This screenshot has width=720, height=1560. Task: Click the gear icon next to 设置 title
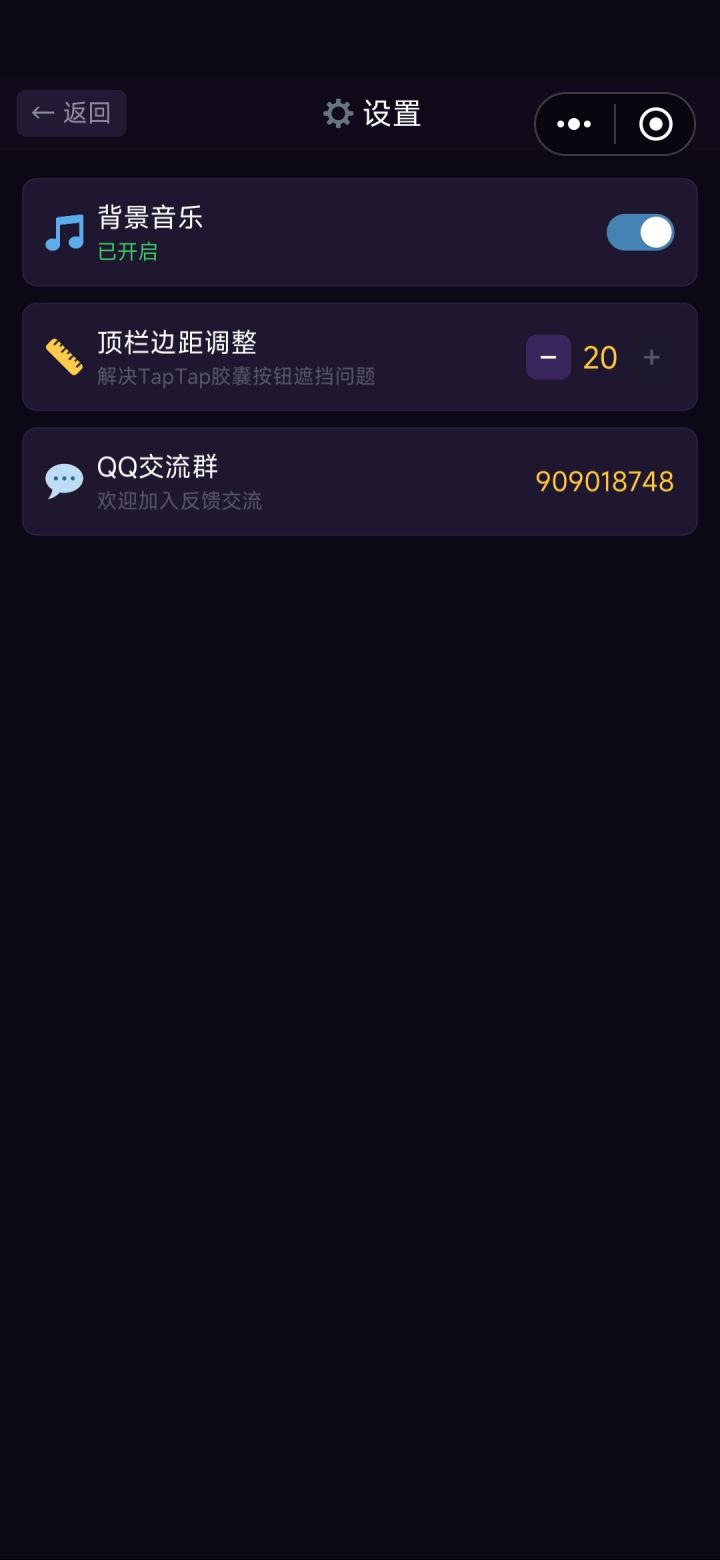coord(337,113)
